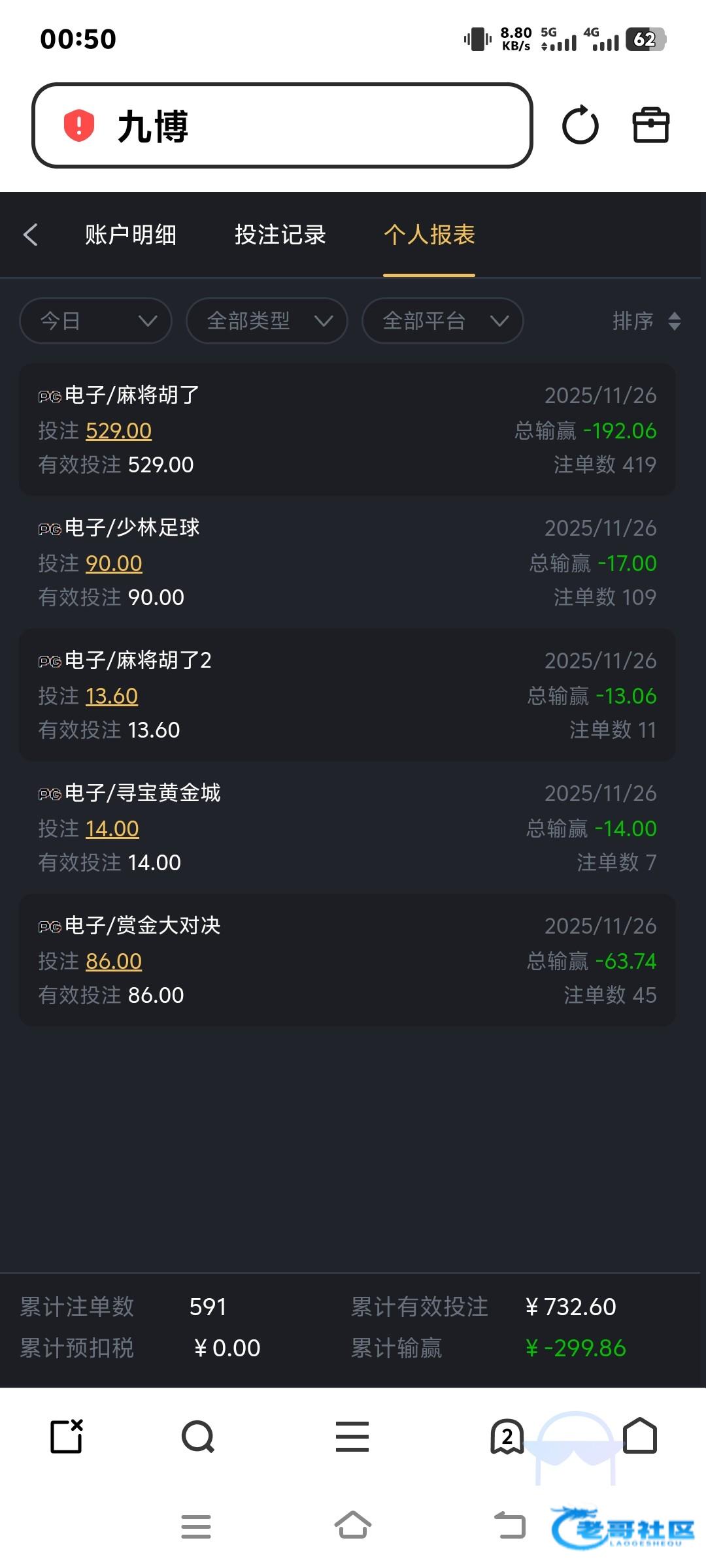
Task: Open the 13.60 bet amount link
Action: (x=112, y=696)
